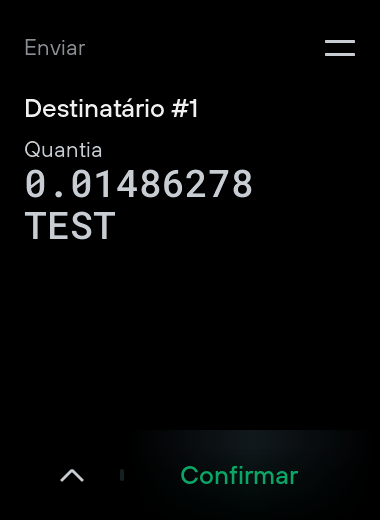The height and width of the screenshot is (520, 380).
Task: Go back with the up chevron
Action: coord(72,475)
